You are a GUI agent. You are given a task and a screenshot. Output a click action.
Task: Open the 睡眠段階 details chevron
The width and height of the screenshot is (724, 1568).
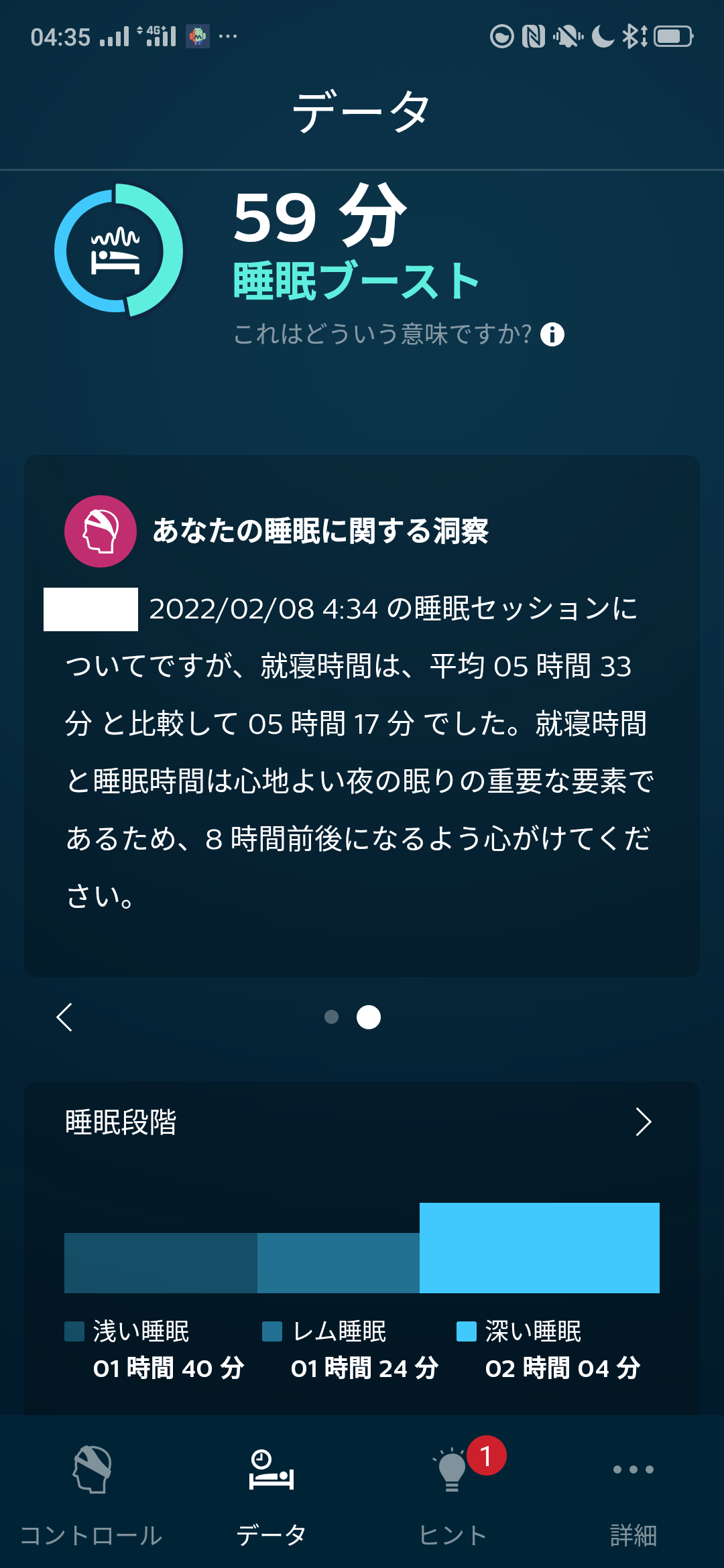pos(643,1122)
